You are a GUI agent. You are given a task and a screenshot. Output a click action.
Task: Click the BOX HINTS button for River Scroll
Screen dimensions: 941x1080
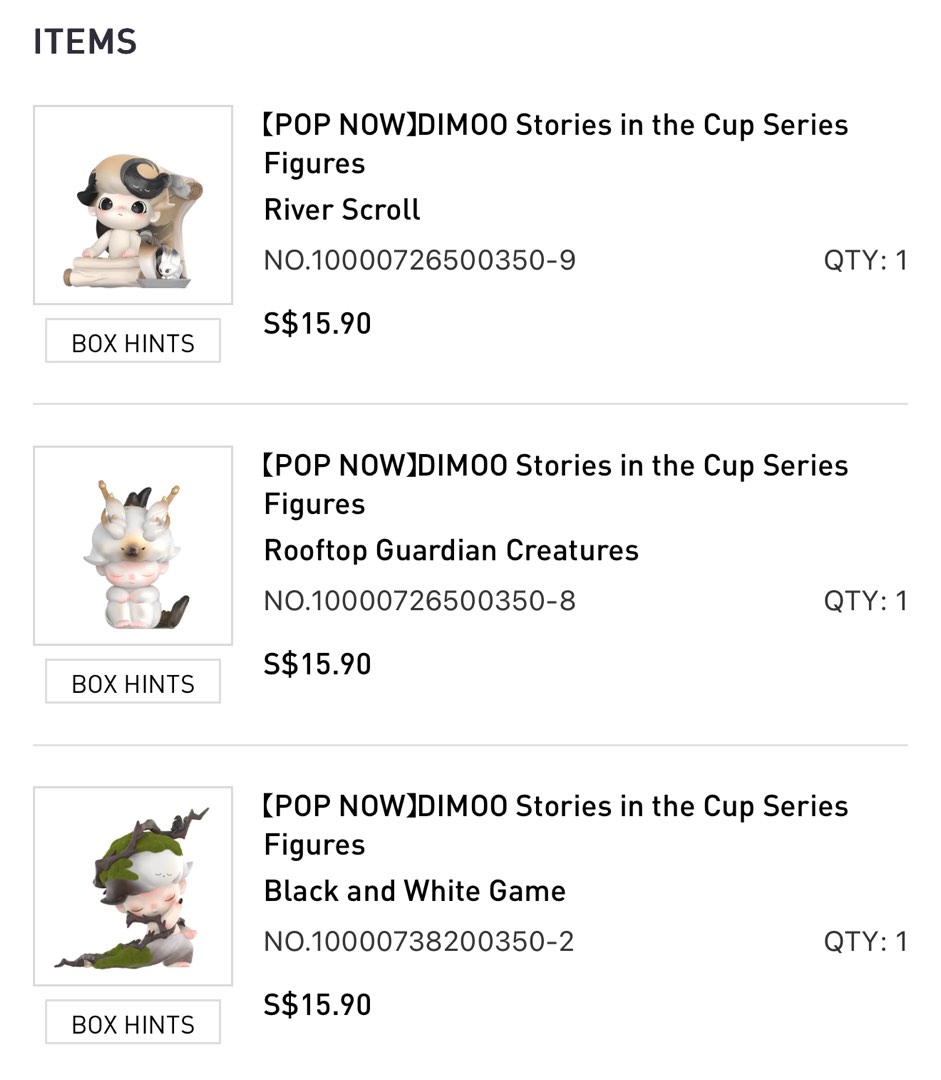(x=132, y=340)
